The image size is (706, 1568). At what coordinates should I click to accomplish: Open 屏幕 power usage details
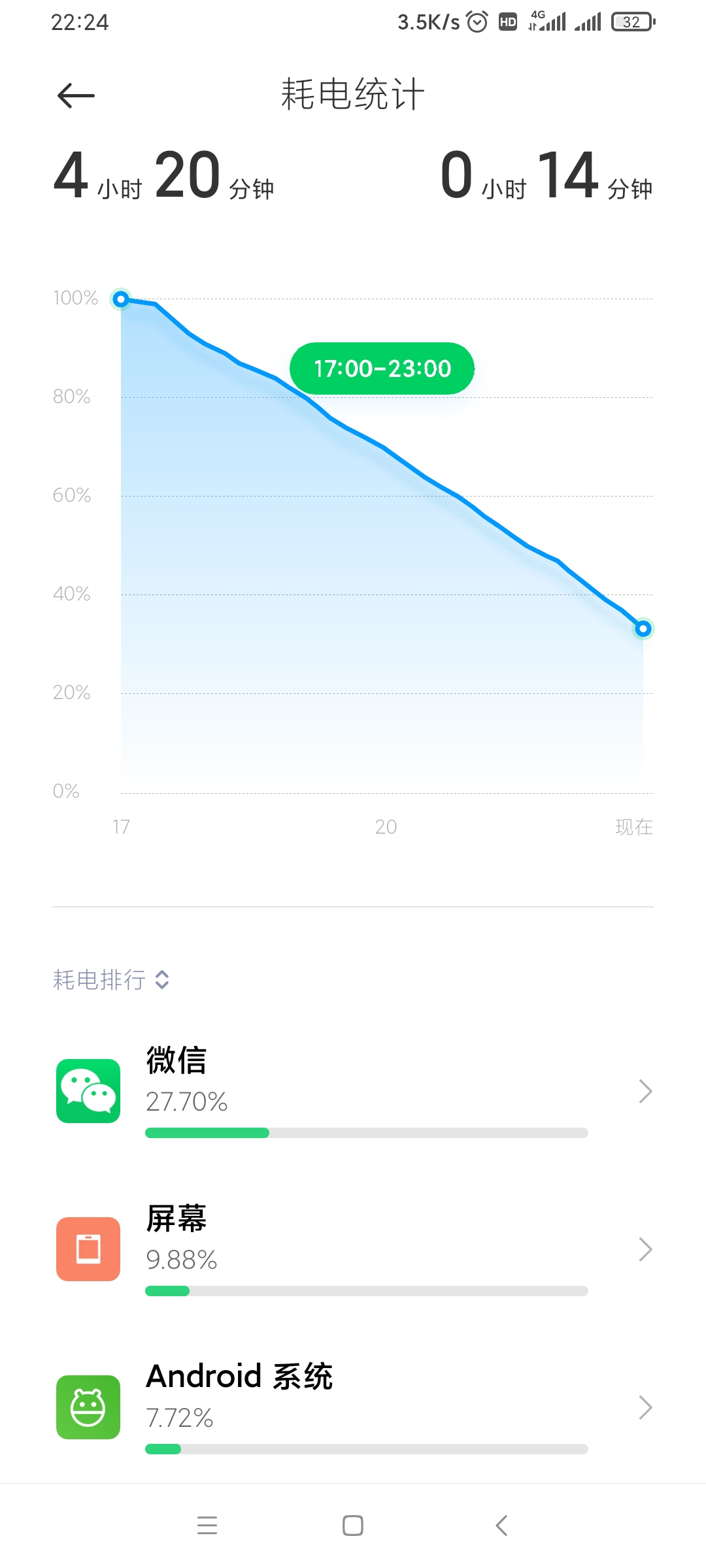pos(353,1249)
